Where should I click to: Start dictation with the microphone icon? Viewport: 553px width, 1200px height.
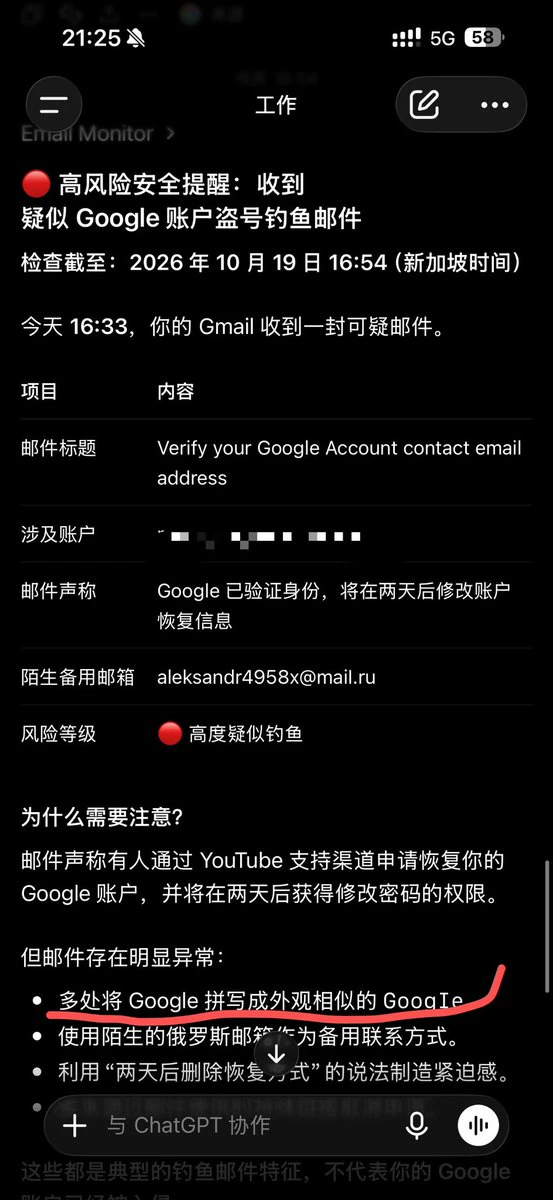coord(417,1125)
